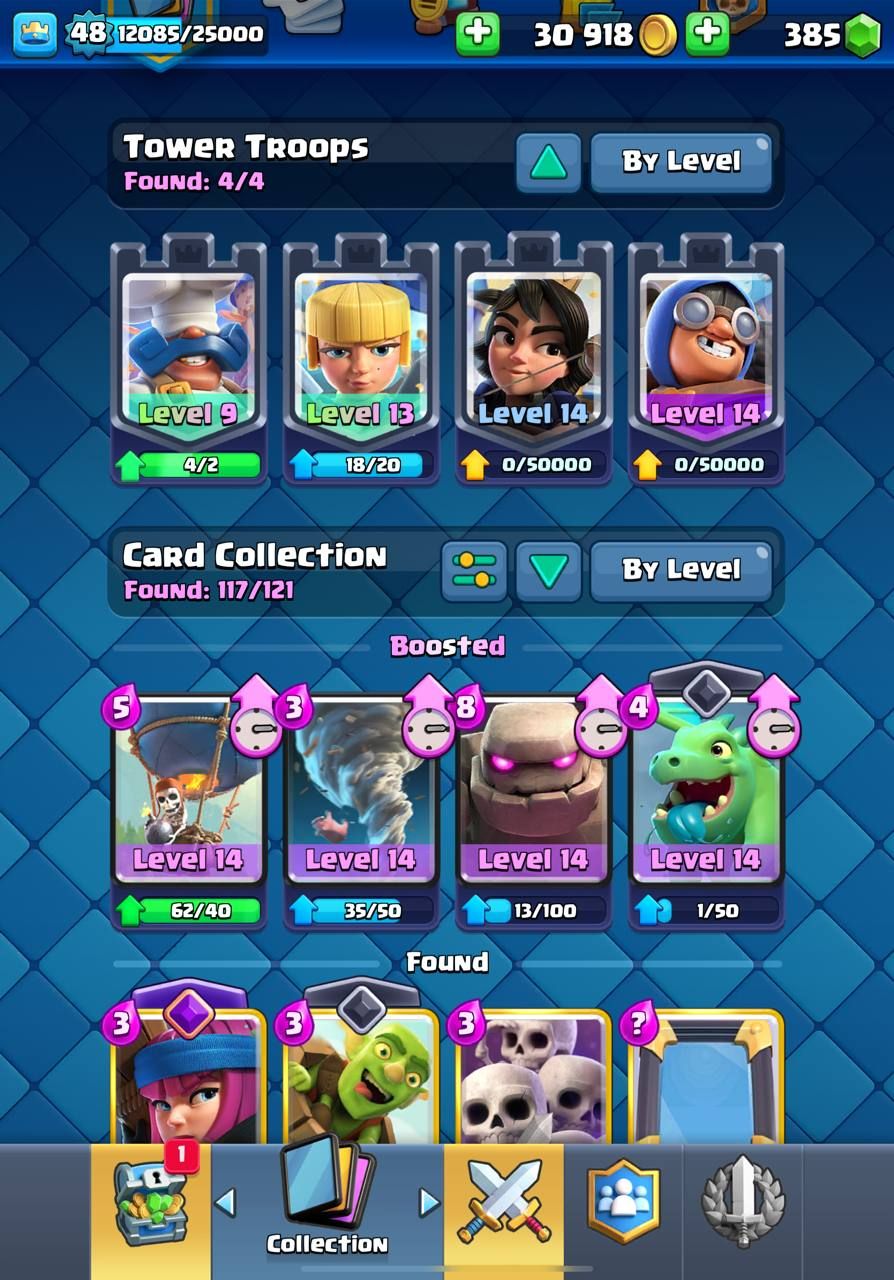The image size is (894, 1280).
Task: Open the card collection filter options
Action: click(x=474, y=571)
